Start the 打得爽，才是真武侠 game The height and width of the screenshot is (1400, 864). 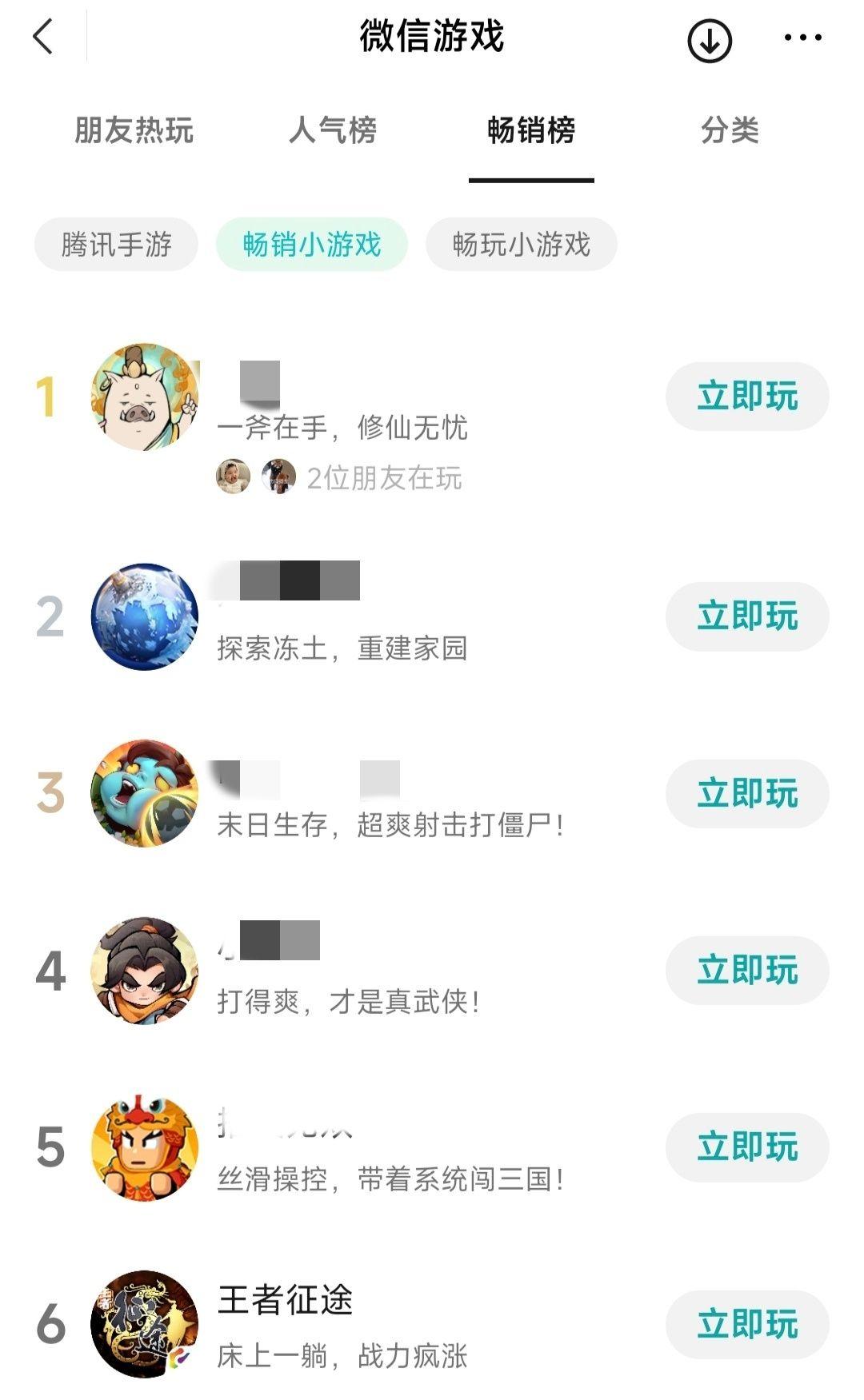point(746,970)
